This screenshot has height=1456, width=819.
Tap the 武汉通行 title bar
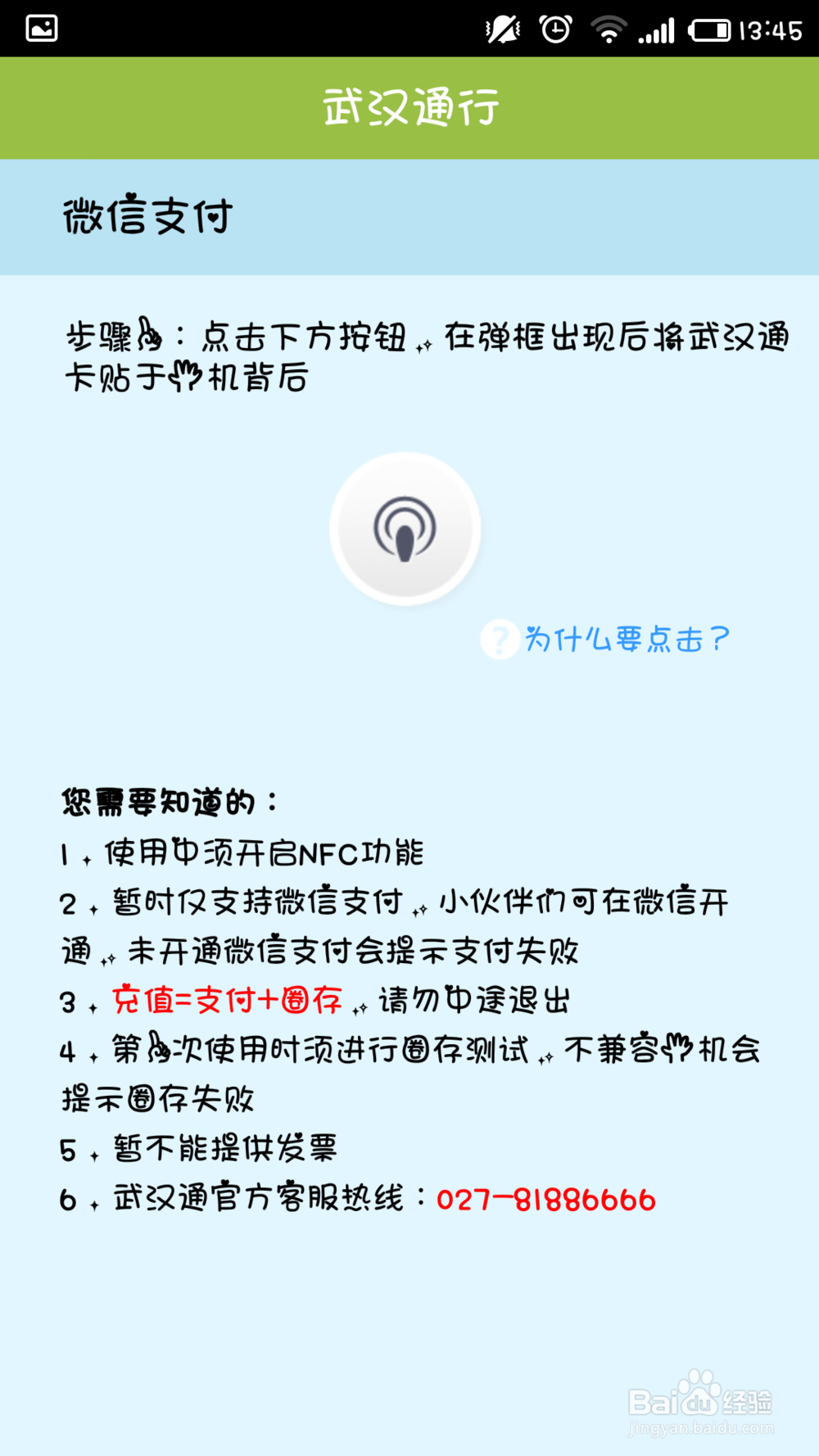pos(408,107)
